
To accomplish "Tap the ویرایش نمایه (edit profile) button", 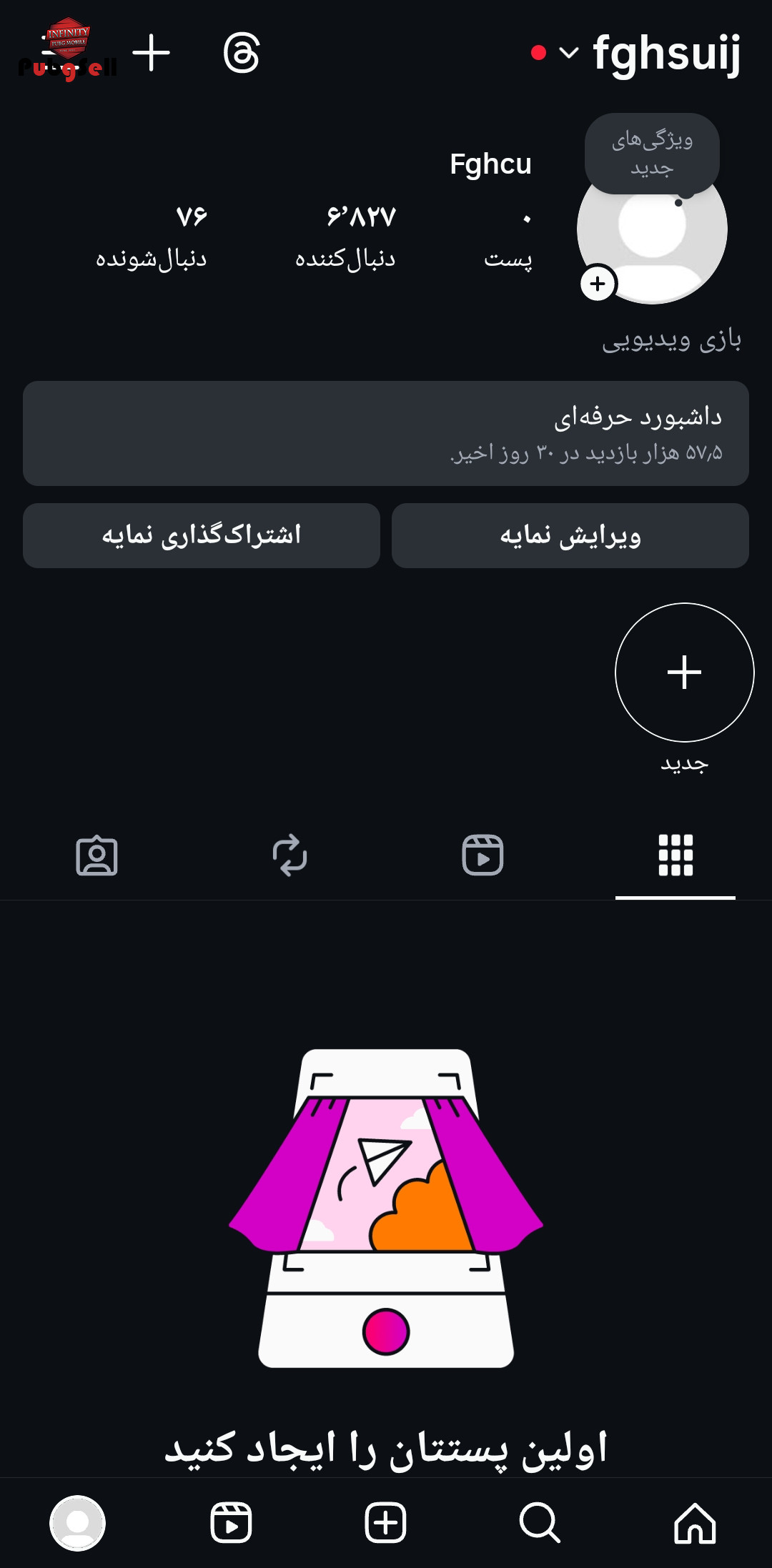I will tap(570, 535).
